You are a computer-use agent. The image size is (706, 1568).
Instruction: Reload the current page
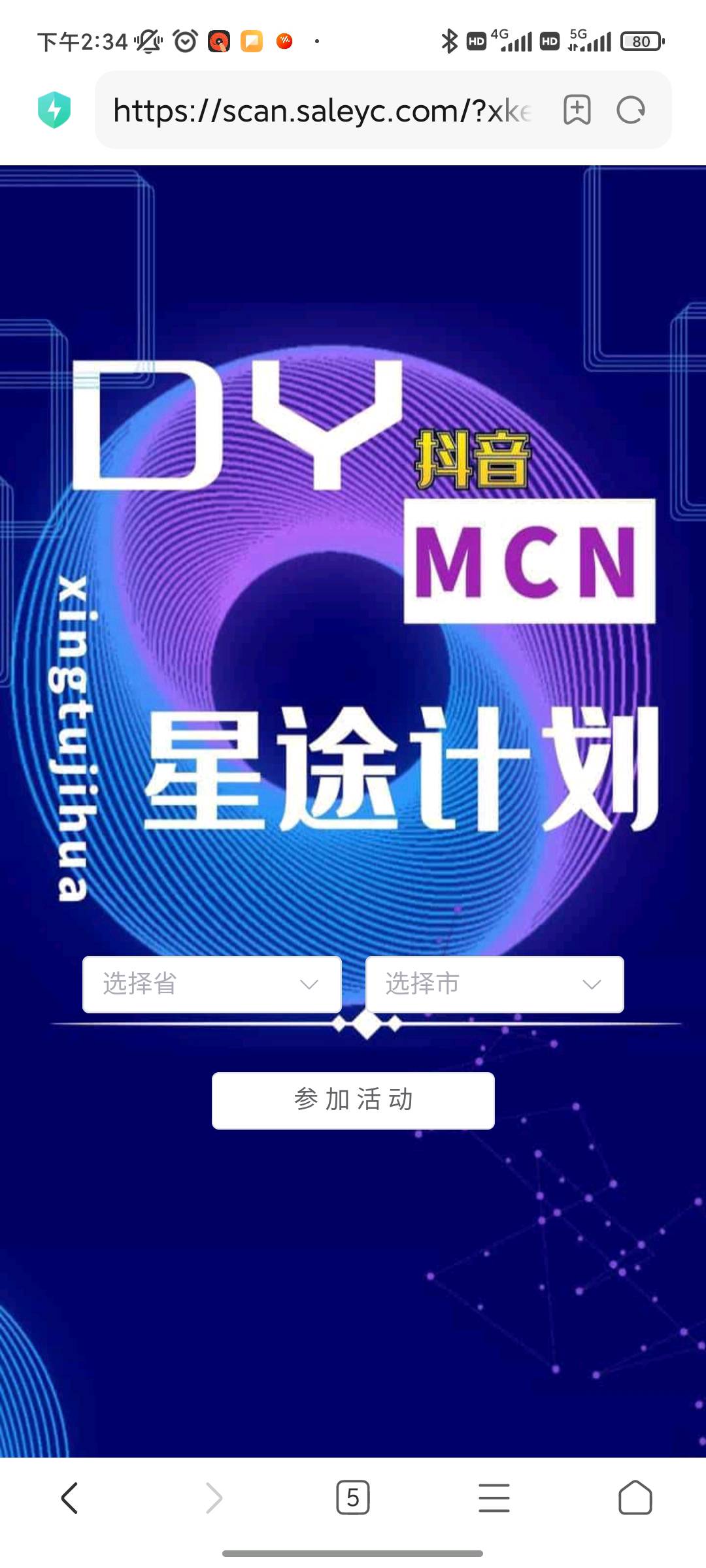(x=631, y=110)
